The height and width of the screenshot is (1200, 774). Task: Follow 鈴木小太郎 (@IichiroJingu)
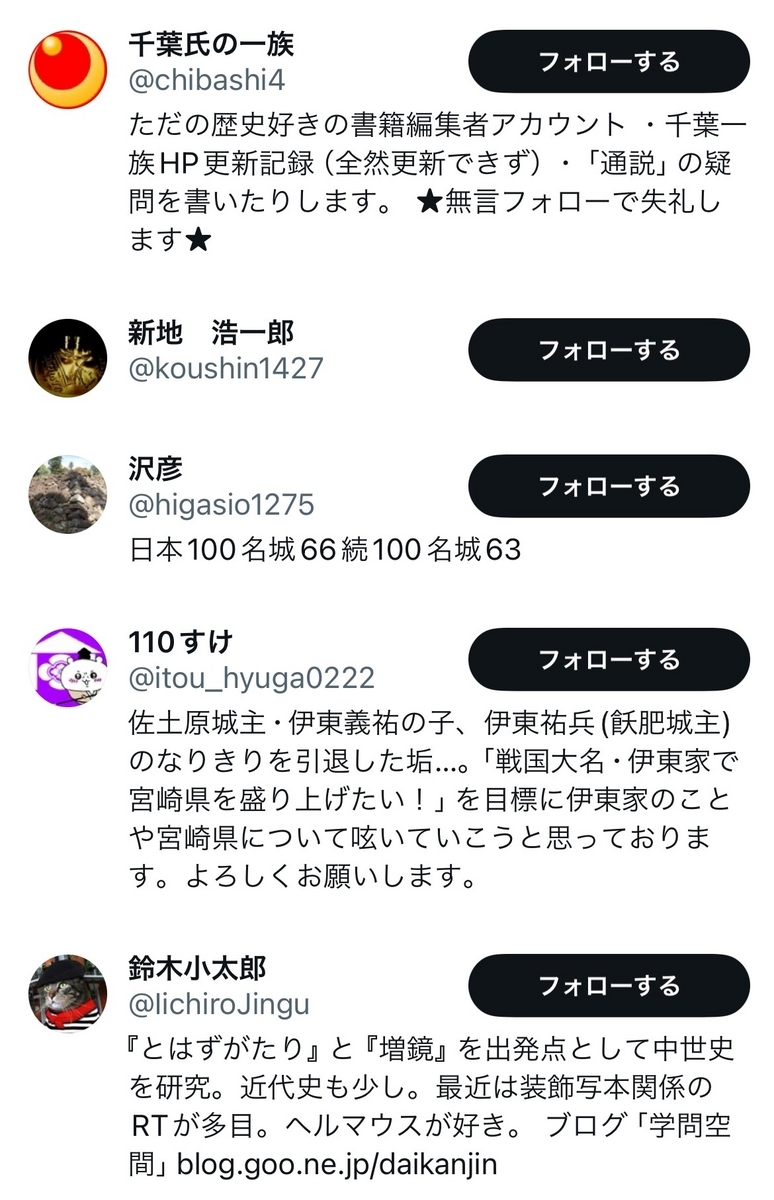pos(608,986)
